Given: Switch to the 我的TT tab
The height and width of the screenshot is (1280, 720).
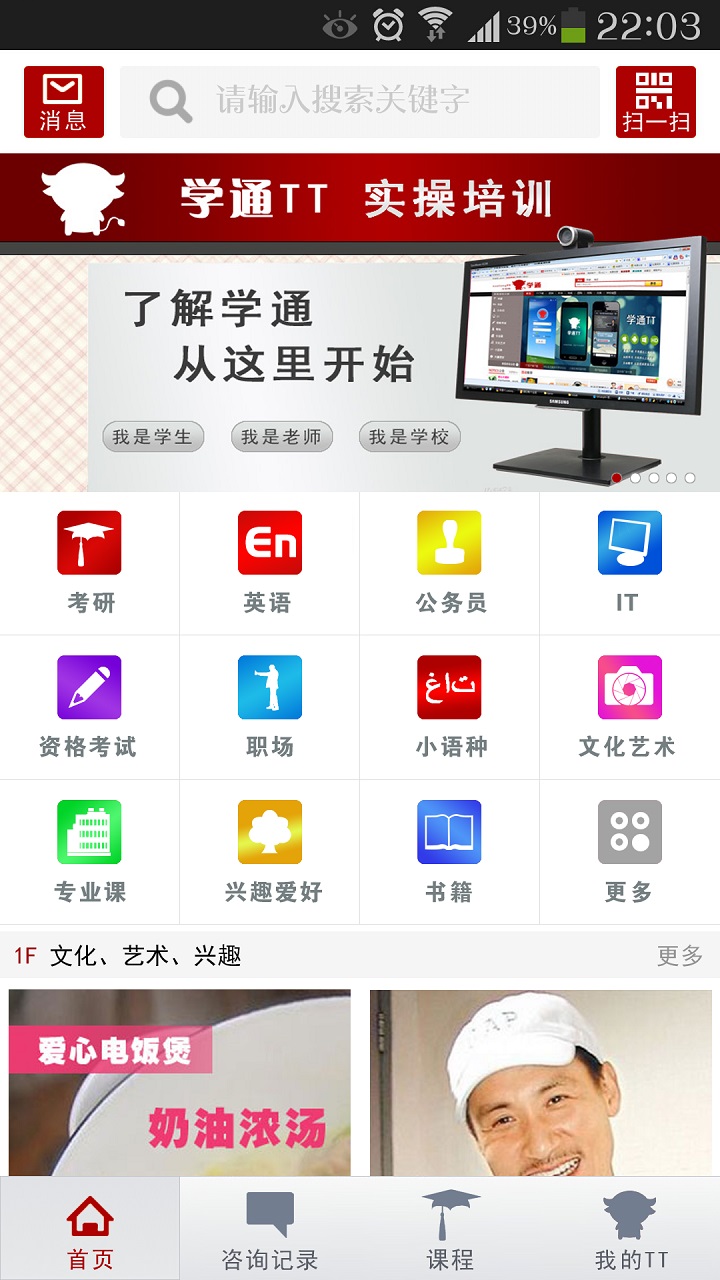Looking at the screenshot, I should (x=630, y=1229).
